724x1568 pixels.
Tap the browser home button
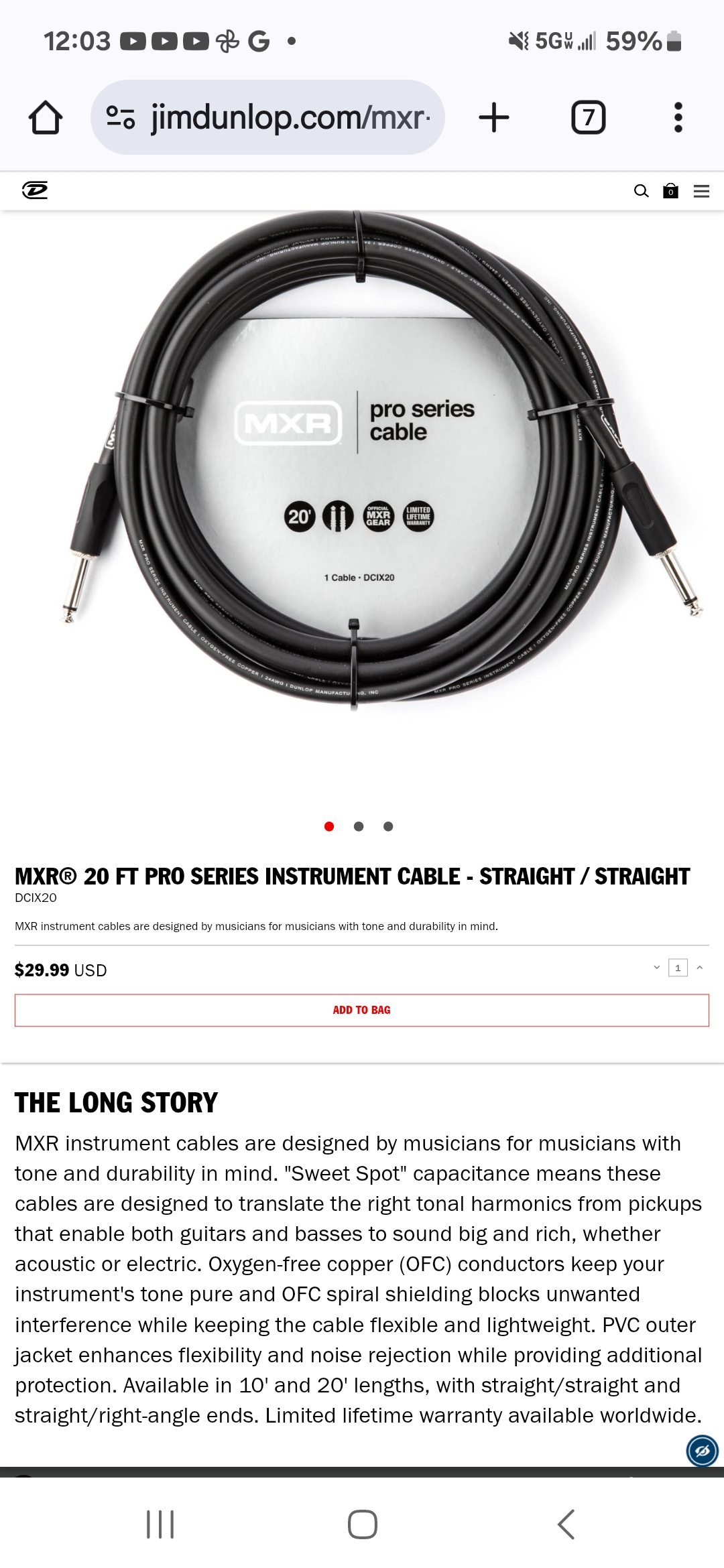click(46, 118)
